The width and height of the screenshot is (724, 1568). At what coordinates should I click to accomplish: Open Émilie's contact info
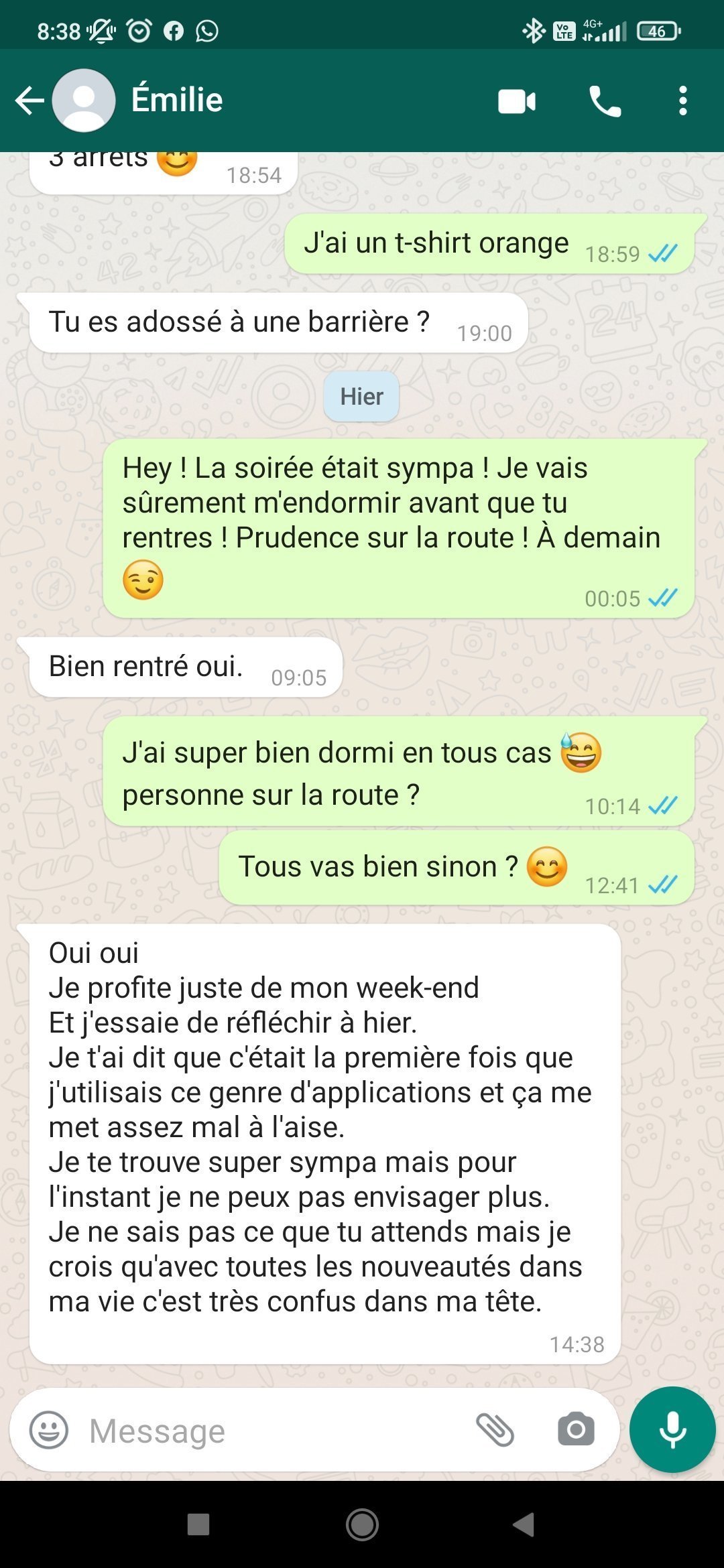[177, 100]
